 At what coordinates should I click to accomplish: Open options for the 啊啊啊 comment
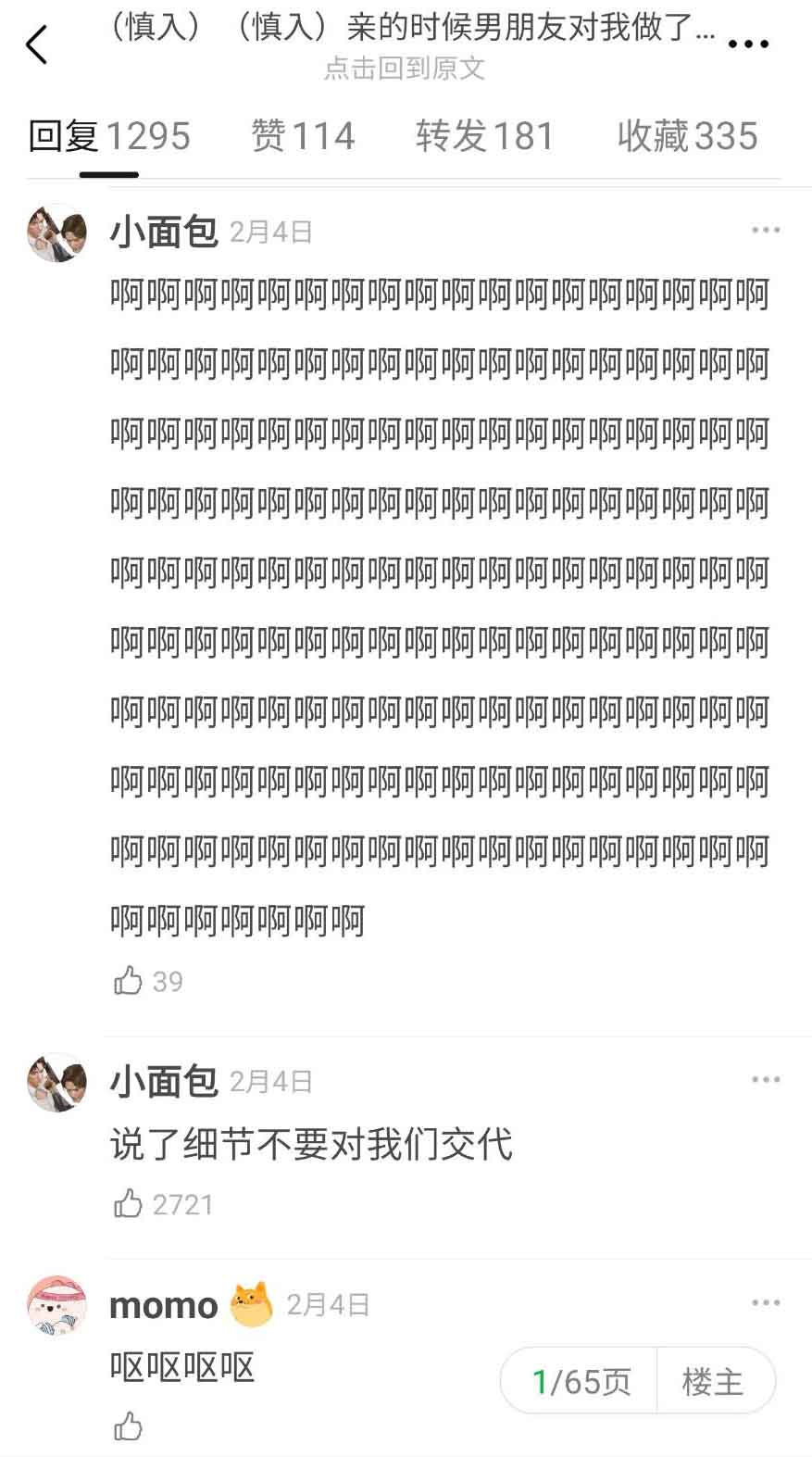[765, 230]
